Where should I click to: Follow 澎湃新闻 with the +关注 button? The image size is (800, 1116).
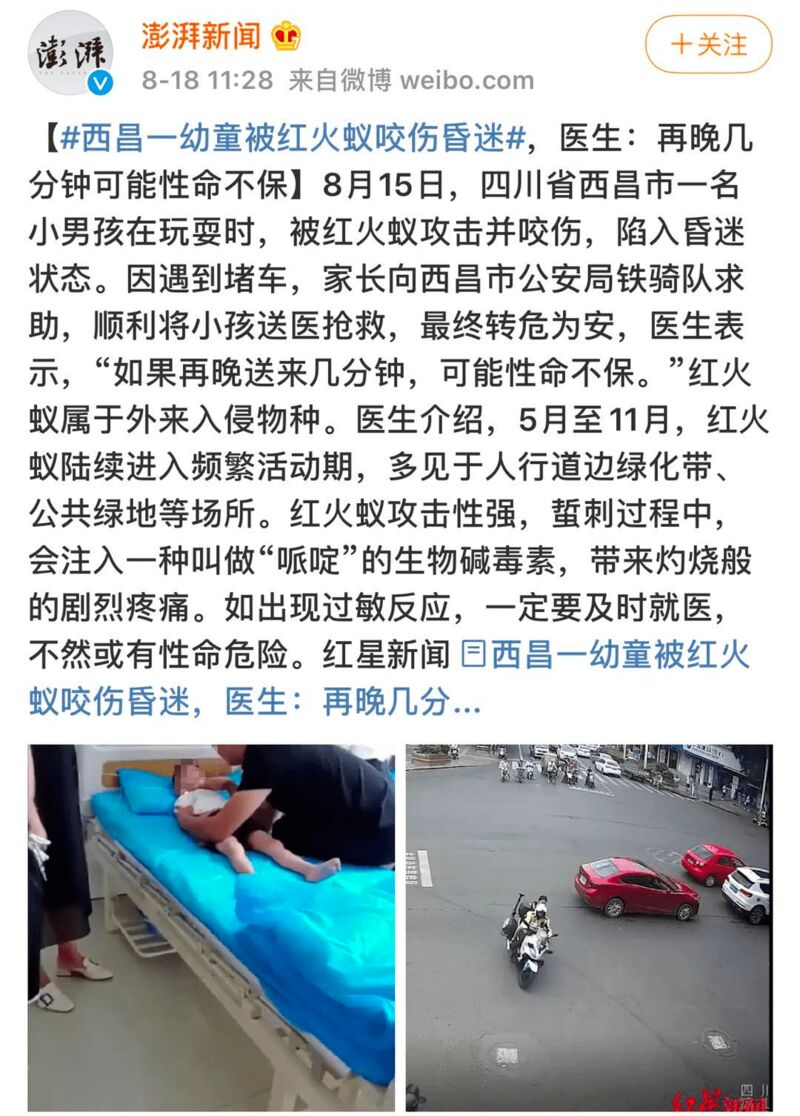pyautogui.click(x=709, y=45)
